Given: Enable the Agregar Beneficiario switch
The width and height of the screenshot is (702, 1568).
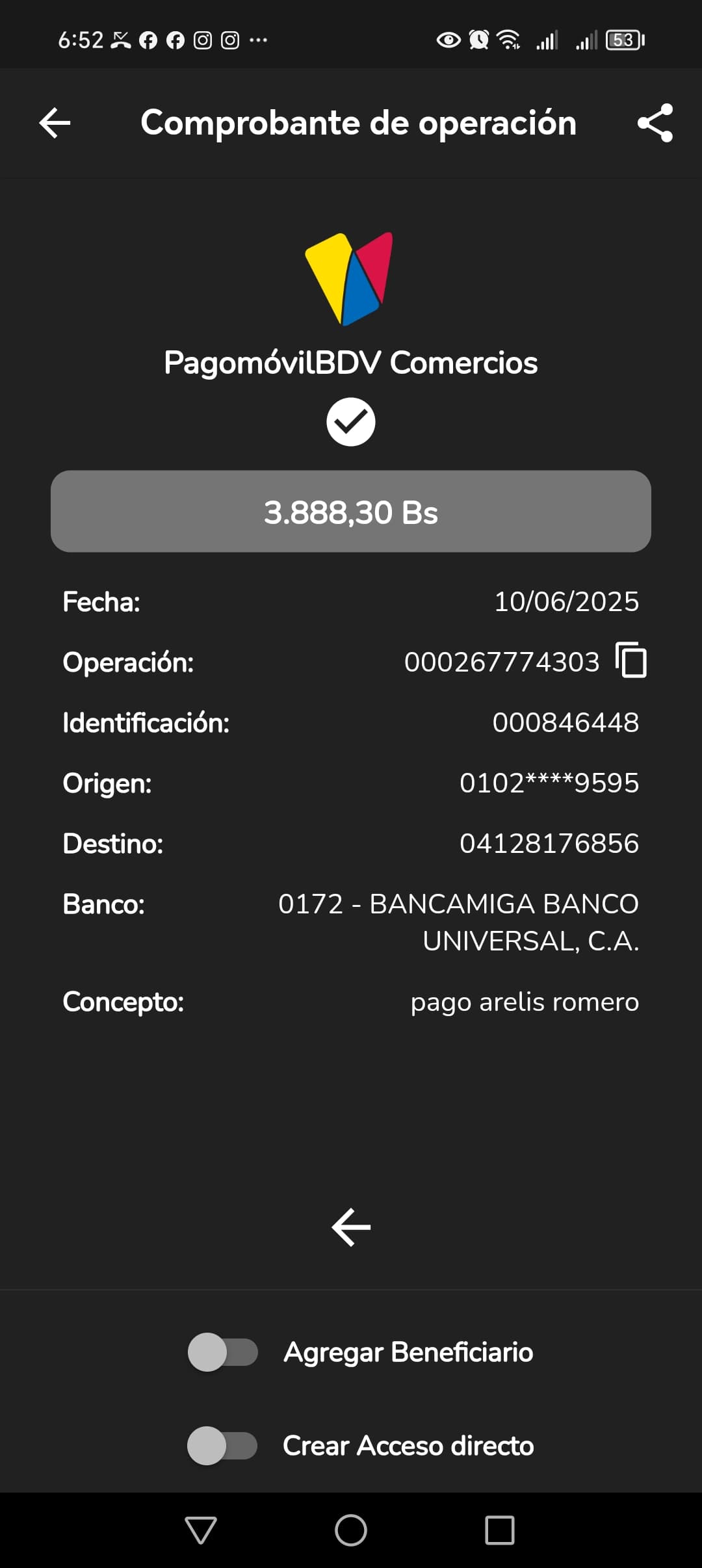Looking at the screenshot, I should [x=223, y=1352].
